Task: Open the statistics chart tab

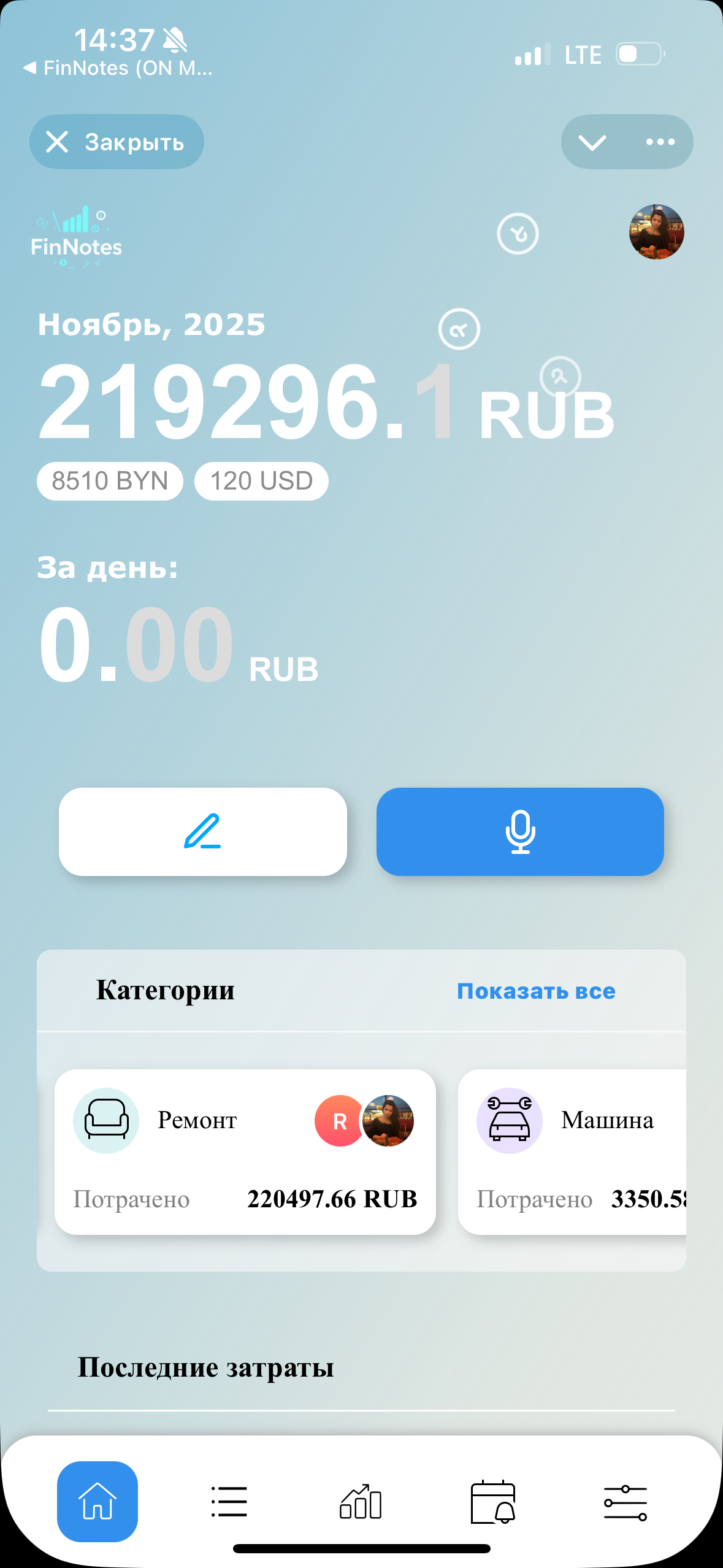Action: pyautogui.click(x=361, y=1501)
